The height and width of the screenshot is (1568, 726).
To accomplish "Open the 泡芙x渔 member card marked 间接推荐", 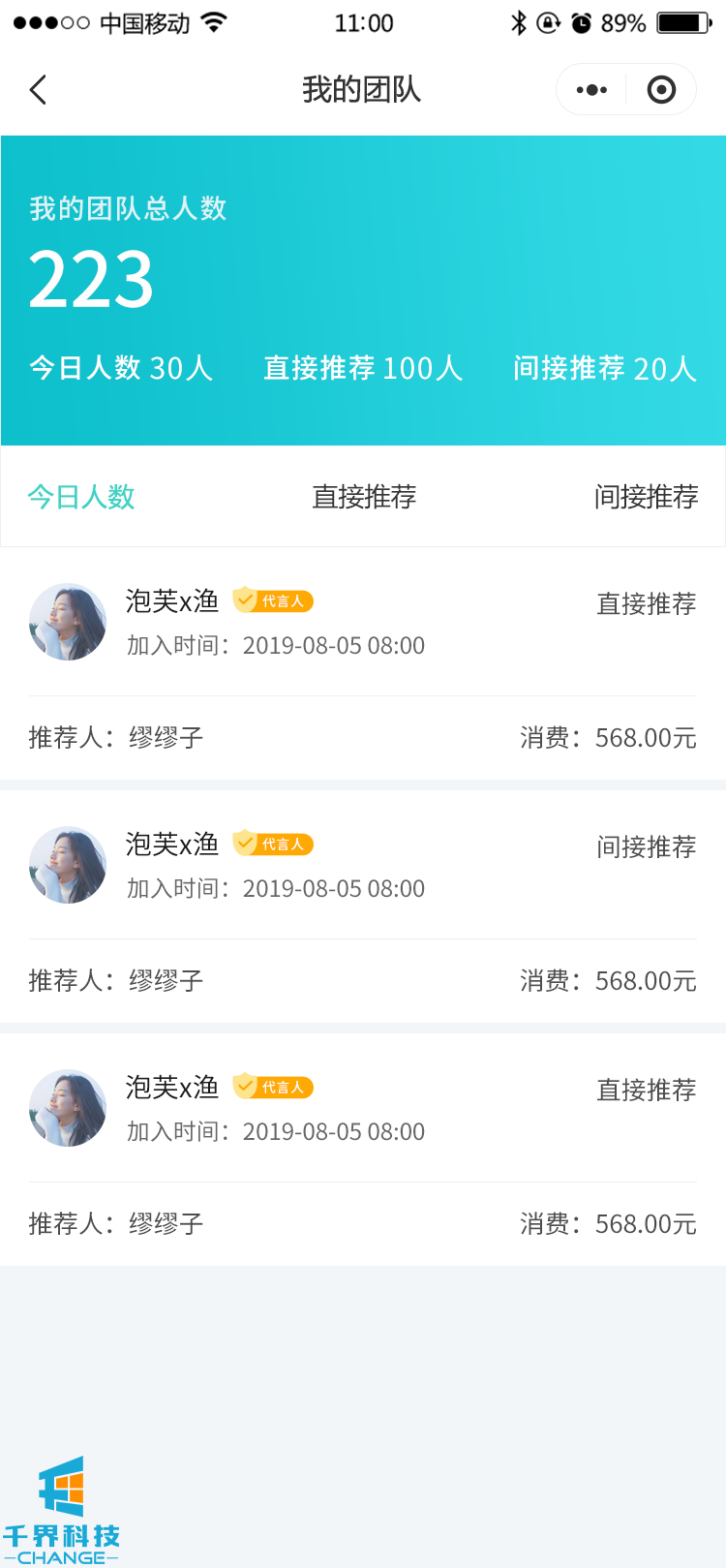I will point(363,906).
